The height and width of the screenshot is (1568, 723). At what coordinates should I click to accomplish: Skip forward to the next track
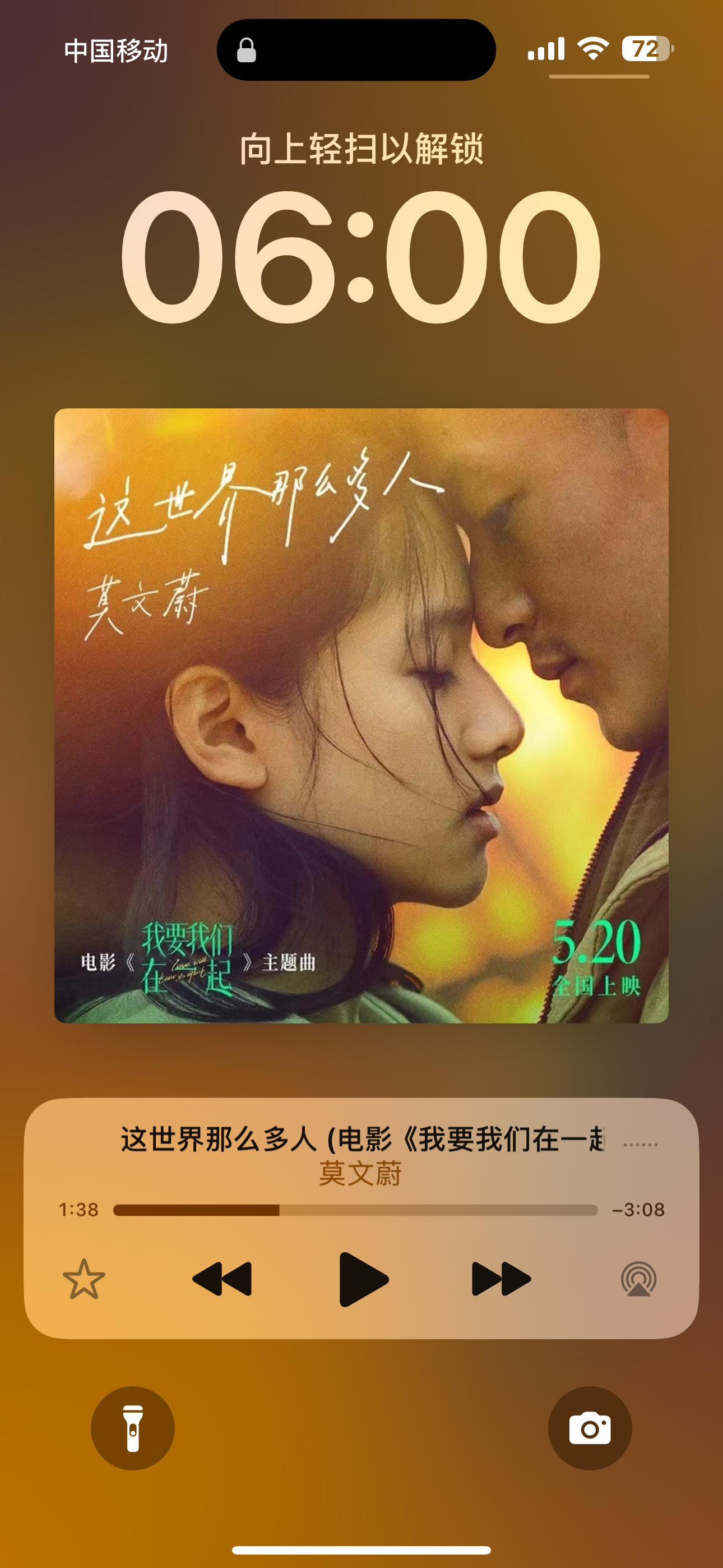pos(502,1279)
